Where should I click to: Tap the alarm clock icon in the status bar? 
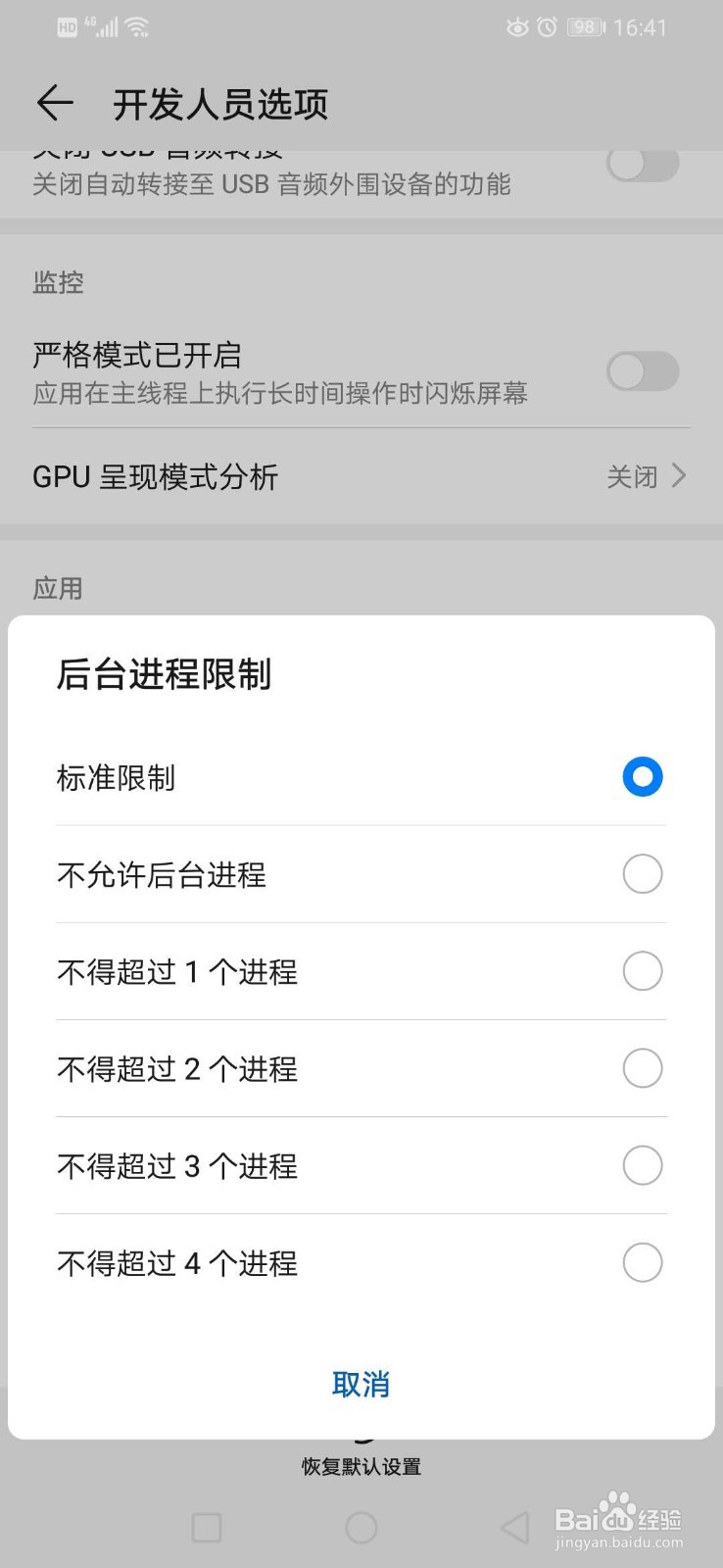[546, 26]
